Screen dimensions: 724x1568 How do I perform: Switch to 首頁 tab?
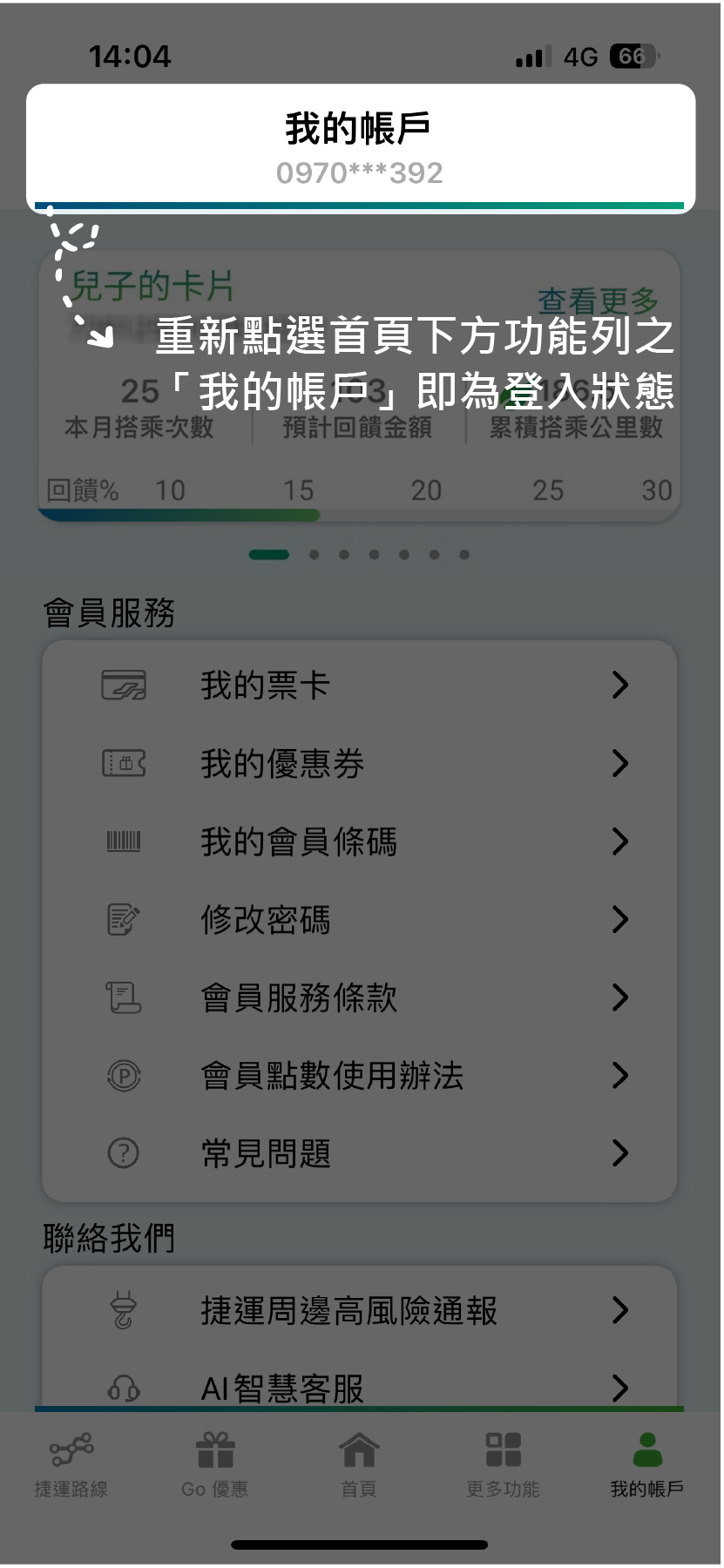[x=359, y=1465]
